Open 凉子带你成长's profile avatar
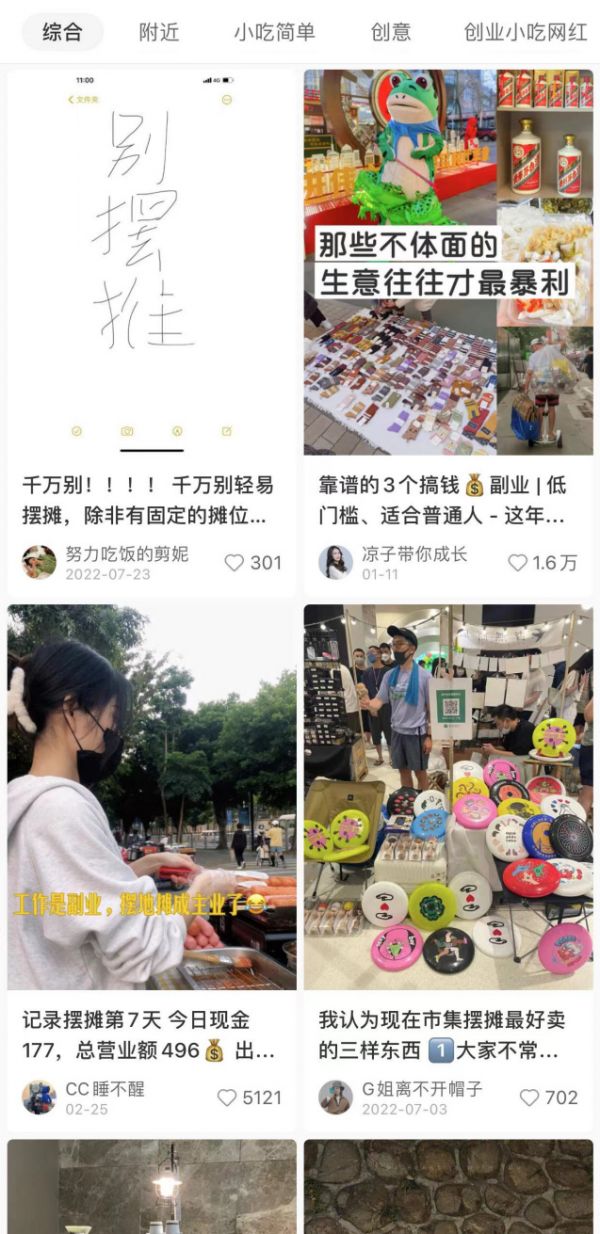This screenshot has width=600, height=1234. coord(336,562)
